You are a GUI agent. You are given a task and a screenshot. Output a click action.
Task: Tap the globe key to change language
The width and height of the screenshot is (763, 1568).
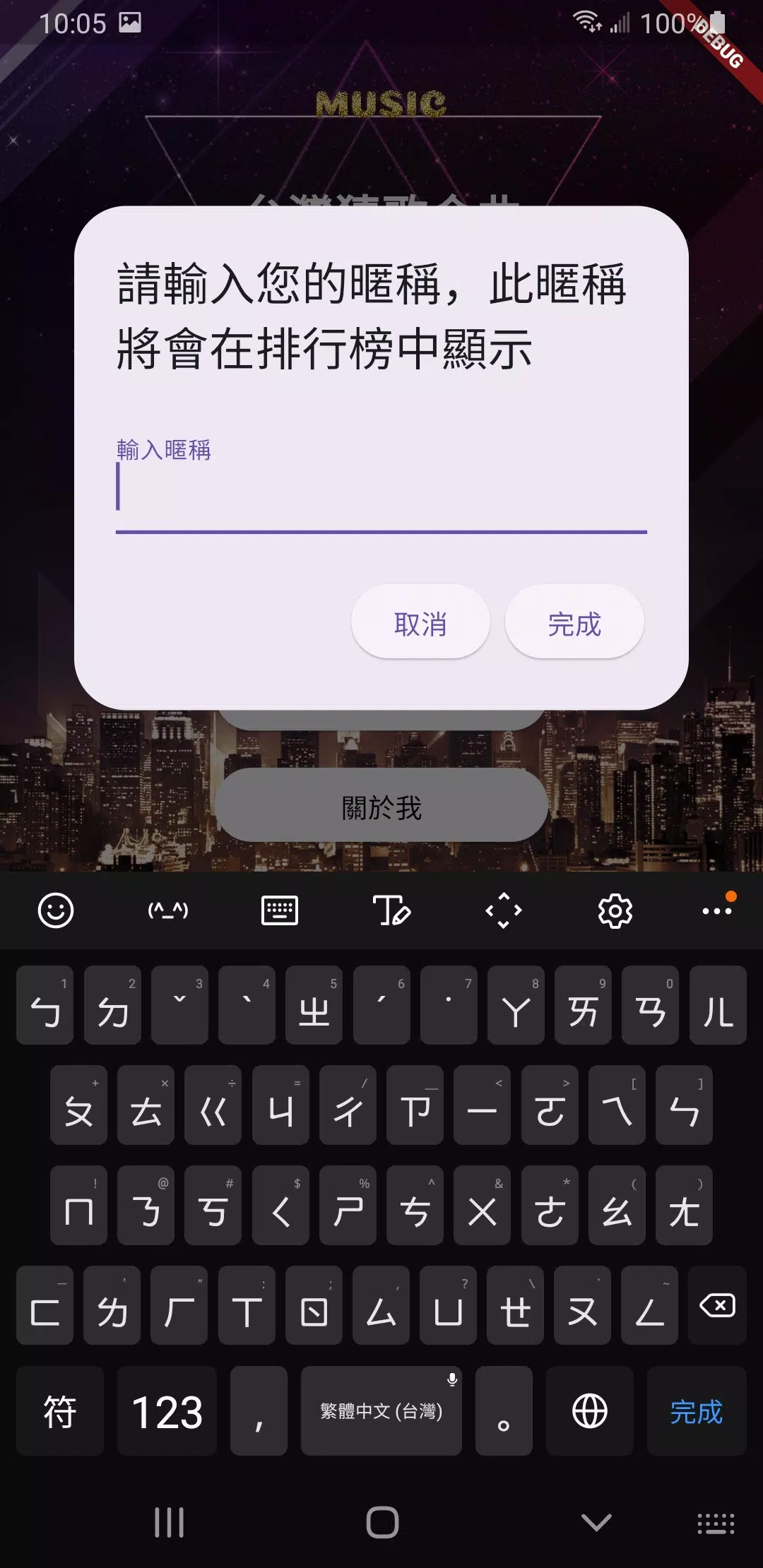pyautogui.click(x=589, y=1411)
